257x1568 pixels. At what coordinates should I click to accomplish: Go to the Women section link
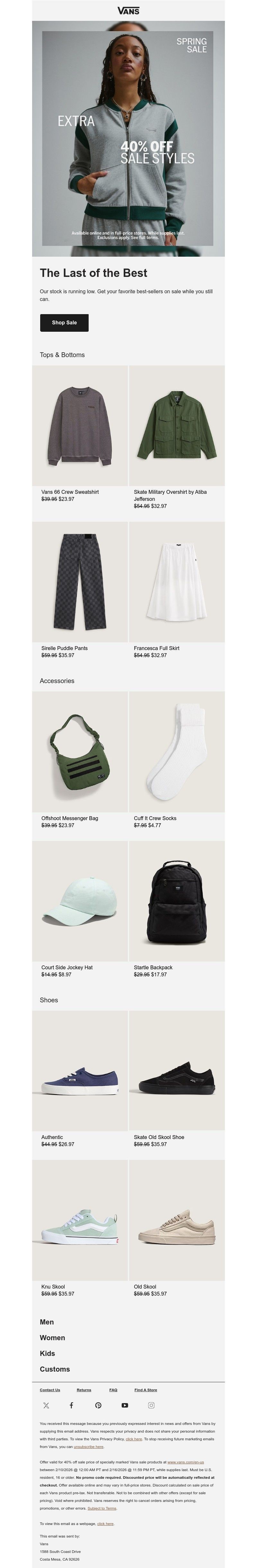[52, 1338]
